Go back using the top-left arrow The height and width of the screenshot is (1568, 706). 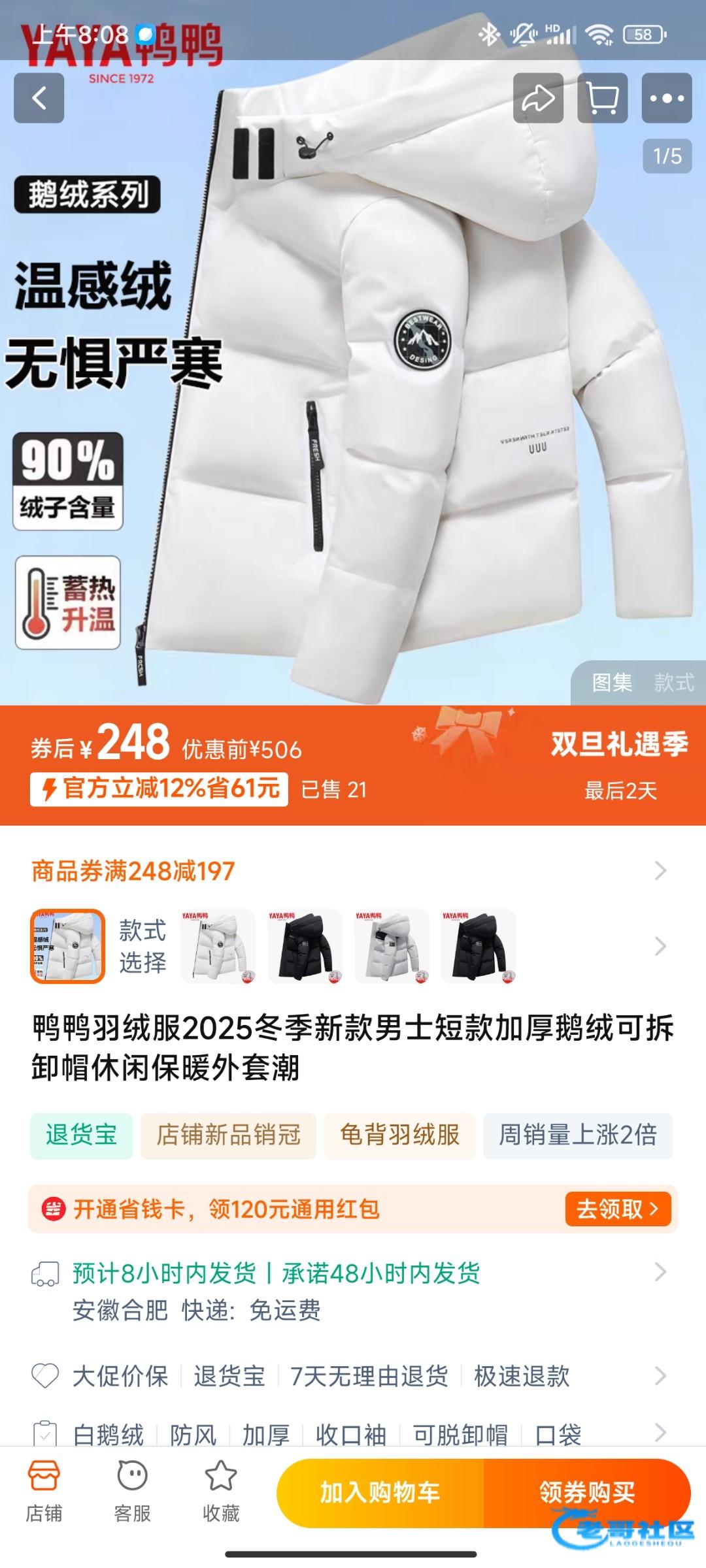39,98
